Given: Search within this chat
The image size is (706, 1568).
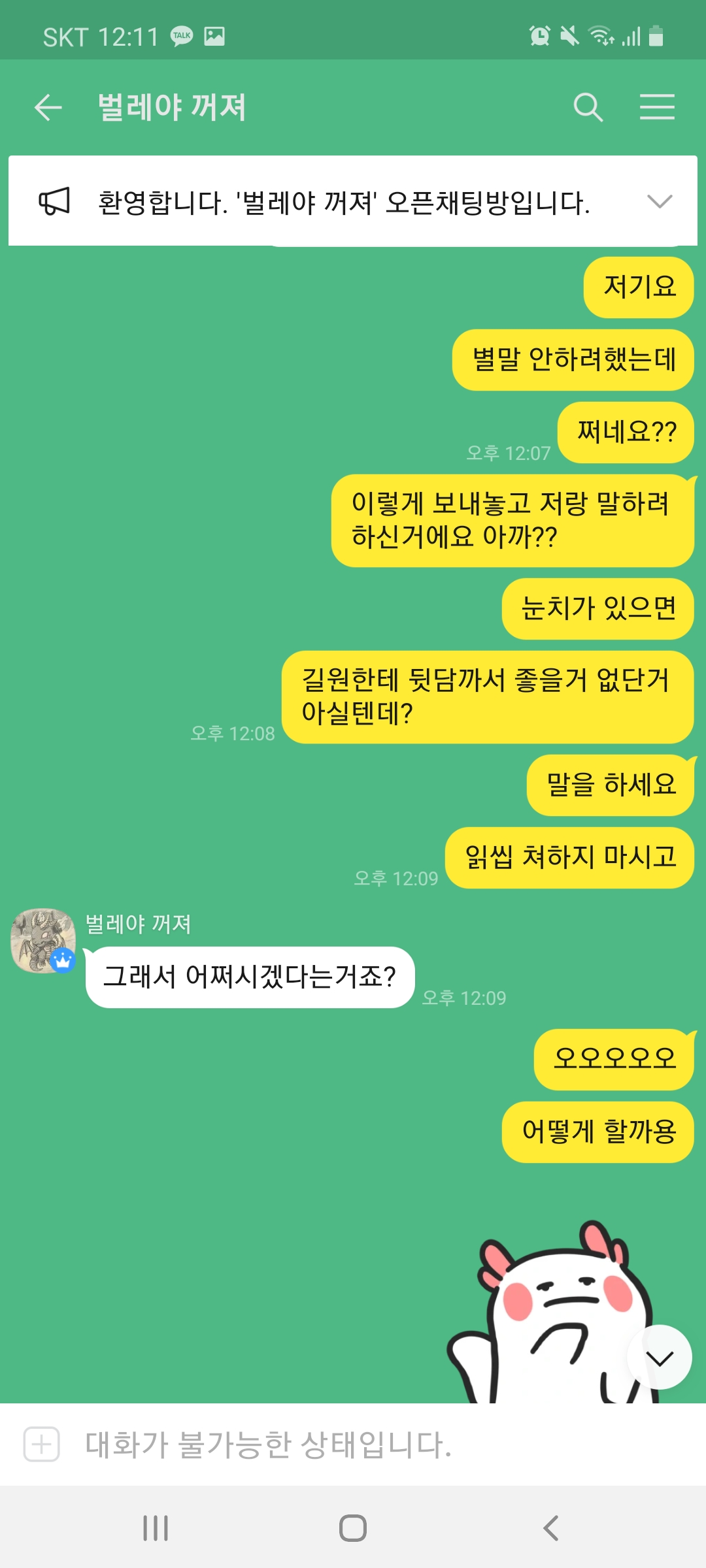Looking at the screenshot, I should [x=588, y=107].
